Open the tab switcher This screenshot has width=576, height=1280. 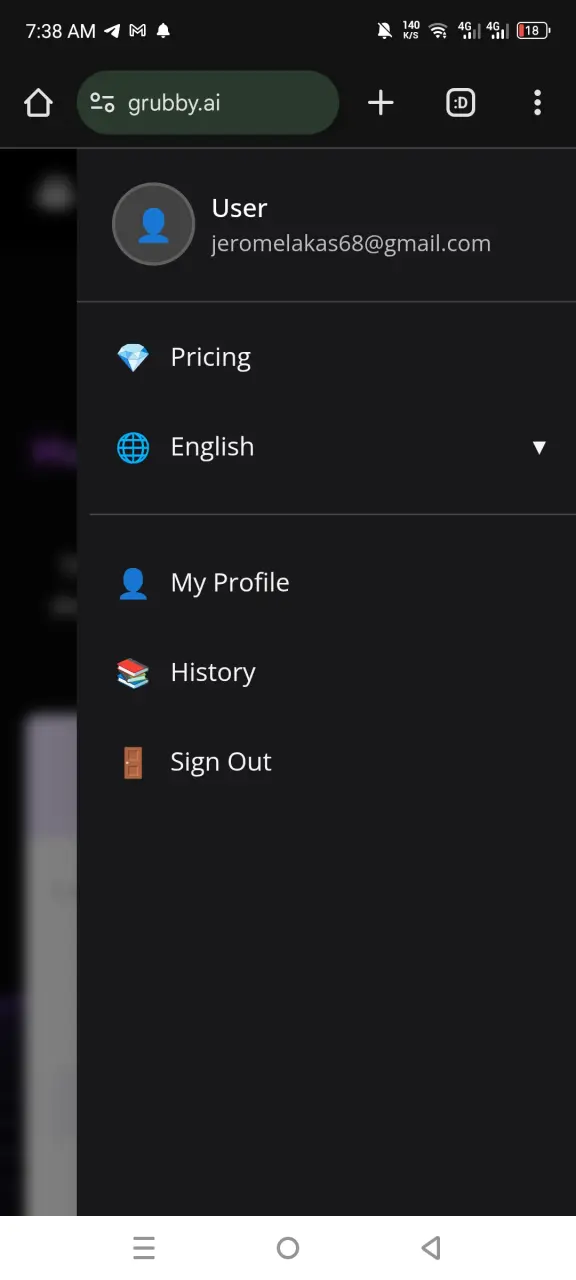[x=460, y=102]
